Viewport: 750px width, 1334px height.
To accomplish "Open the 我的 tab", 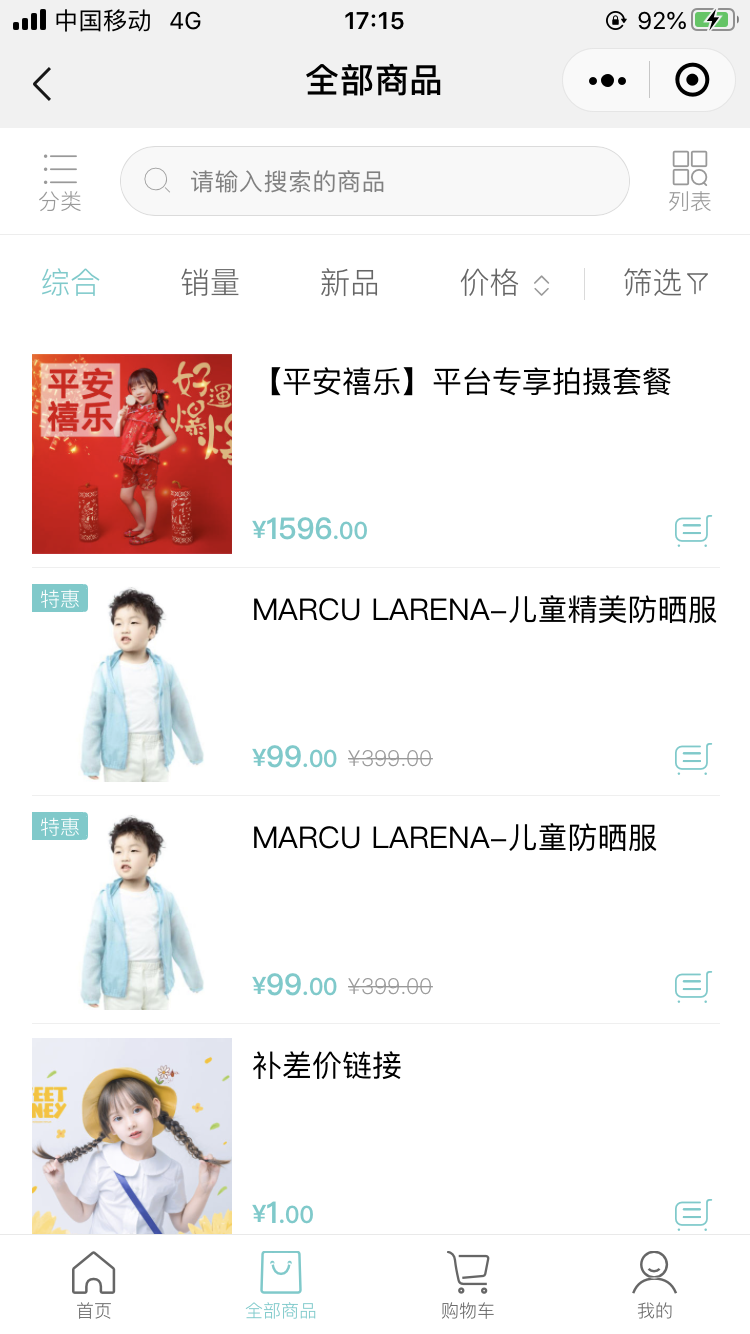I will coord(654,1285).
